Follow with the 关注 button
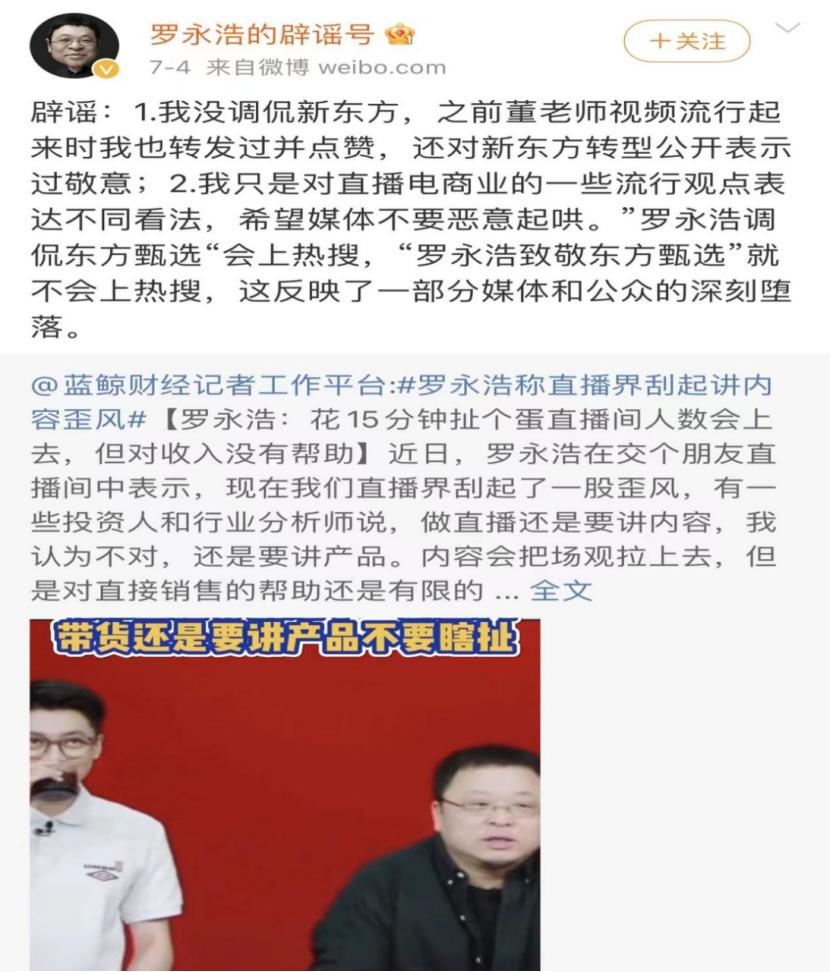Image resolution: width=830 pixels, height=972 pixels. pos(686,41)
